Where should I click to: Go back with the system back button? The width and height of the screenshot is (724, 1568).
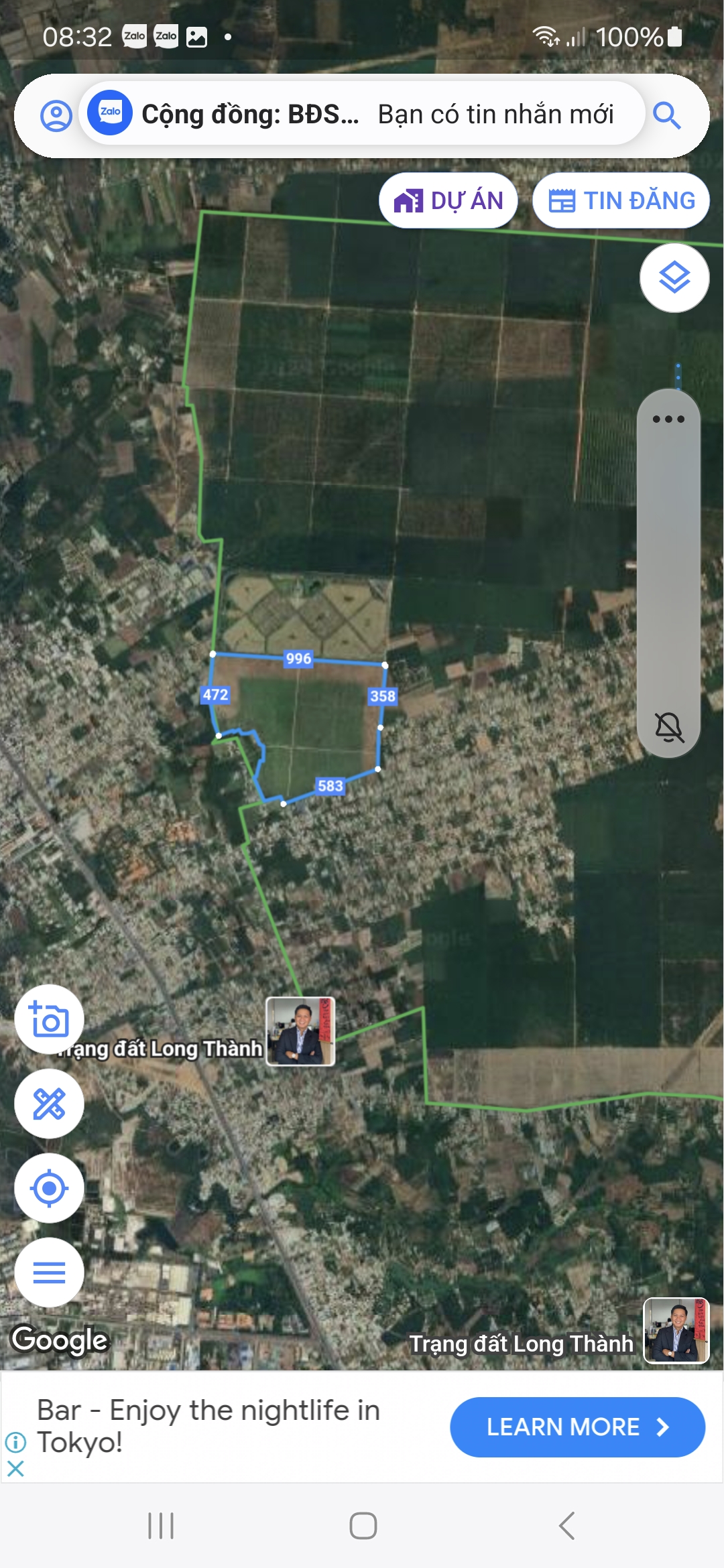[x=566, y=1526]
